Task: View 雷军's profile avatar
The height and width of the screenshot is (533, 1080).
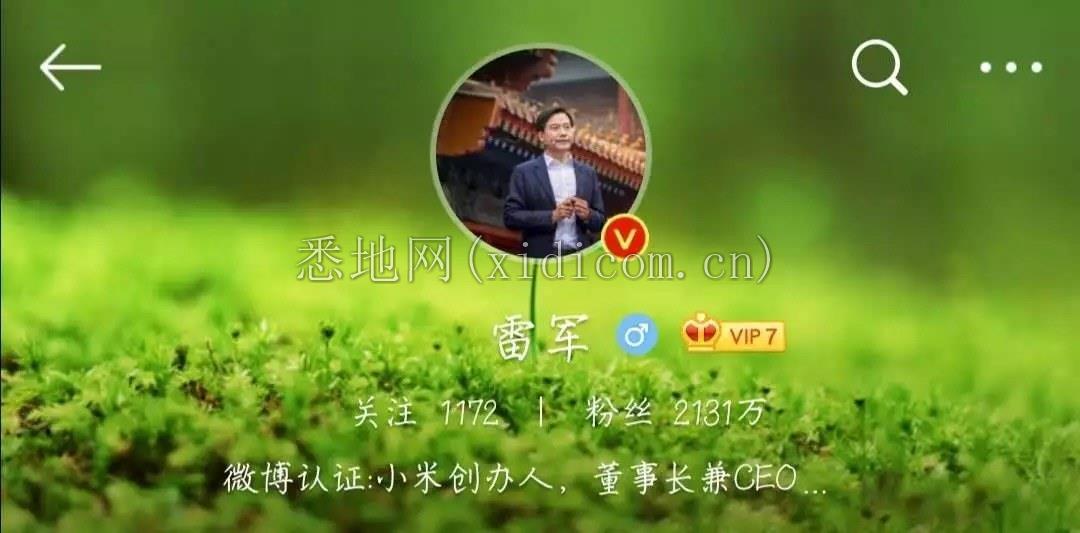Action: (541, 151)
